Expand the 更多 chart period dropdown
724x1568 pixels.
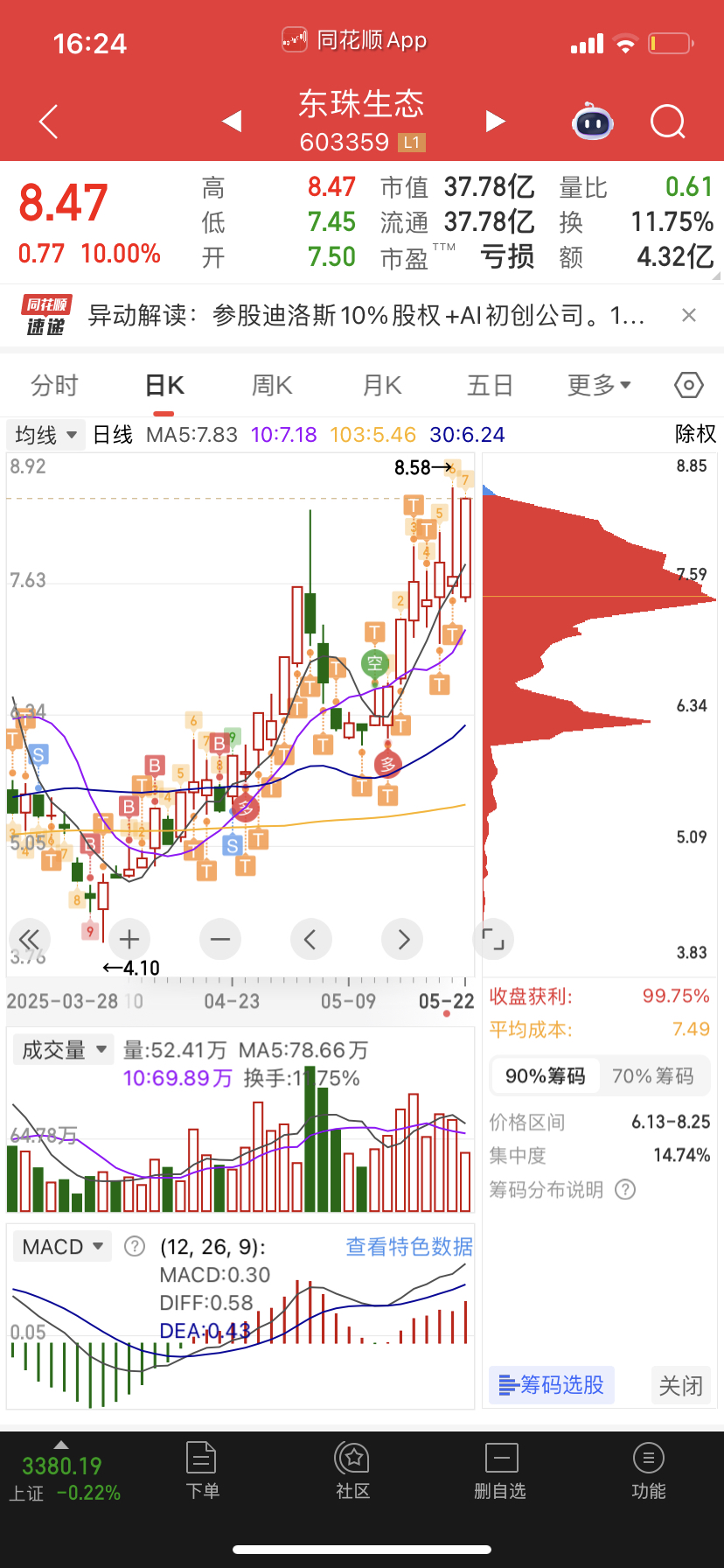click(x=599, y=385)
